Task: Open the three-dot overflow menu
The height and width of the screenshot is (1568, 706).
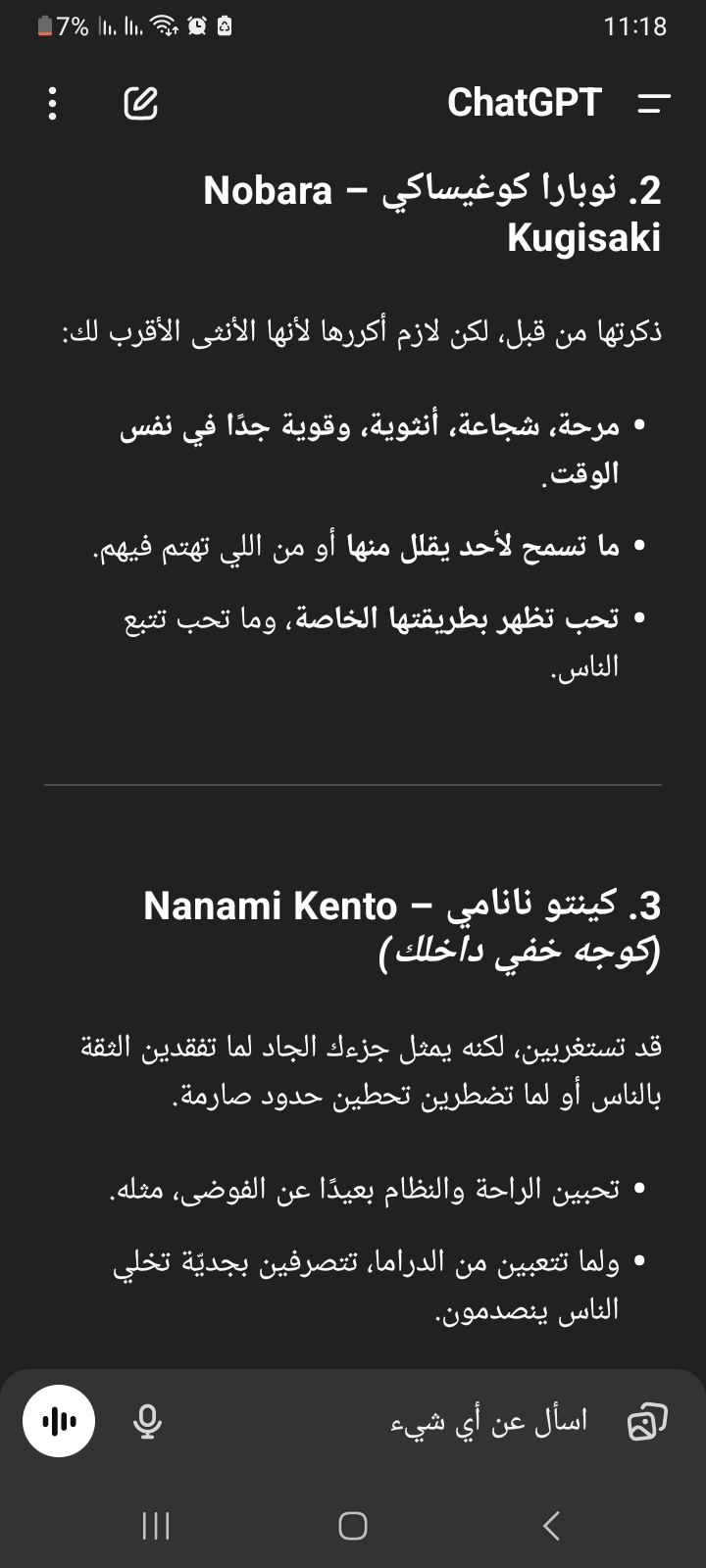Action: pyautogui.click(x=53, y=103)
